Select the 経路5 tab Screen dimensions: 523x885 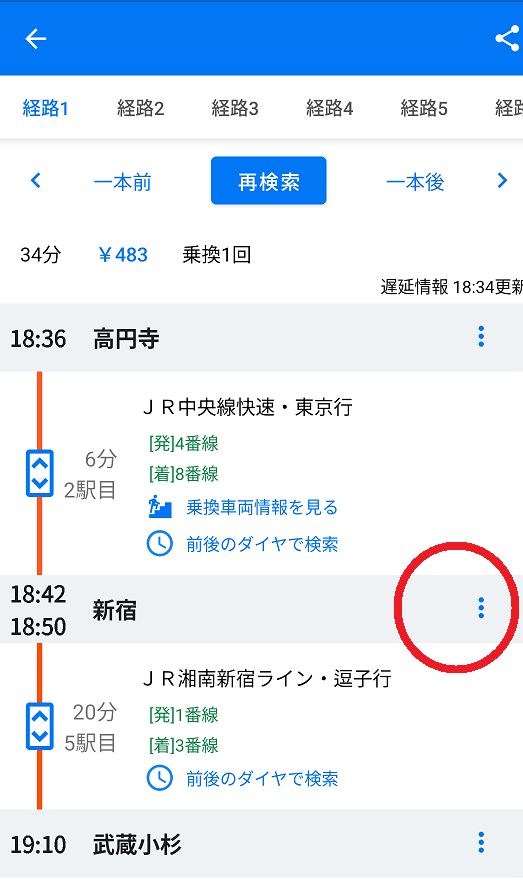tap(424, 108)
